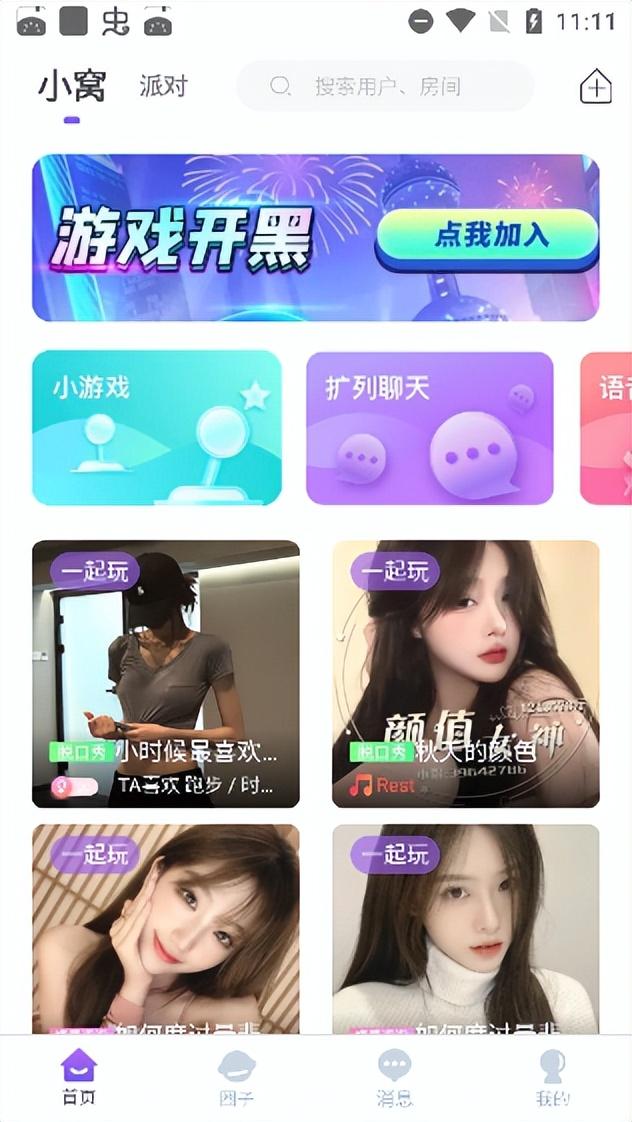Switch to the 派对 tab
632x1122 pixels.
click(x=163, y=86)
